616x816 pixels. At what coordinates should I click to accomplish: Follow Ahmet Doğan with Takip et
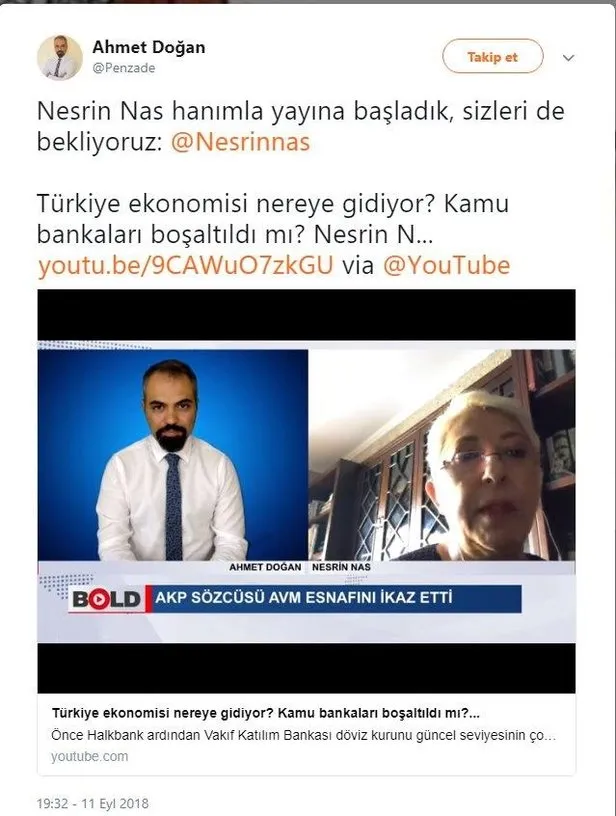493,57
